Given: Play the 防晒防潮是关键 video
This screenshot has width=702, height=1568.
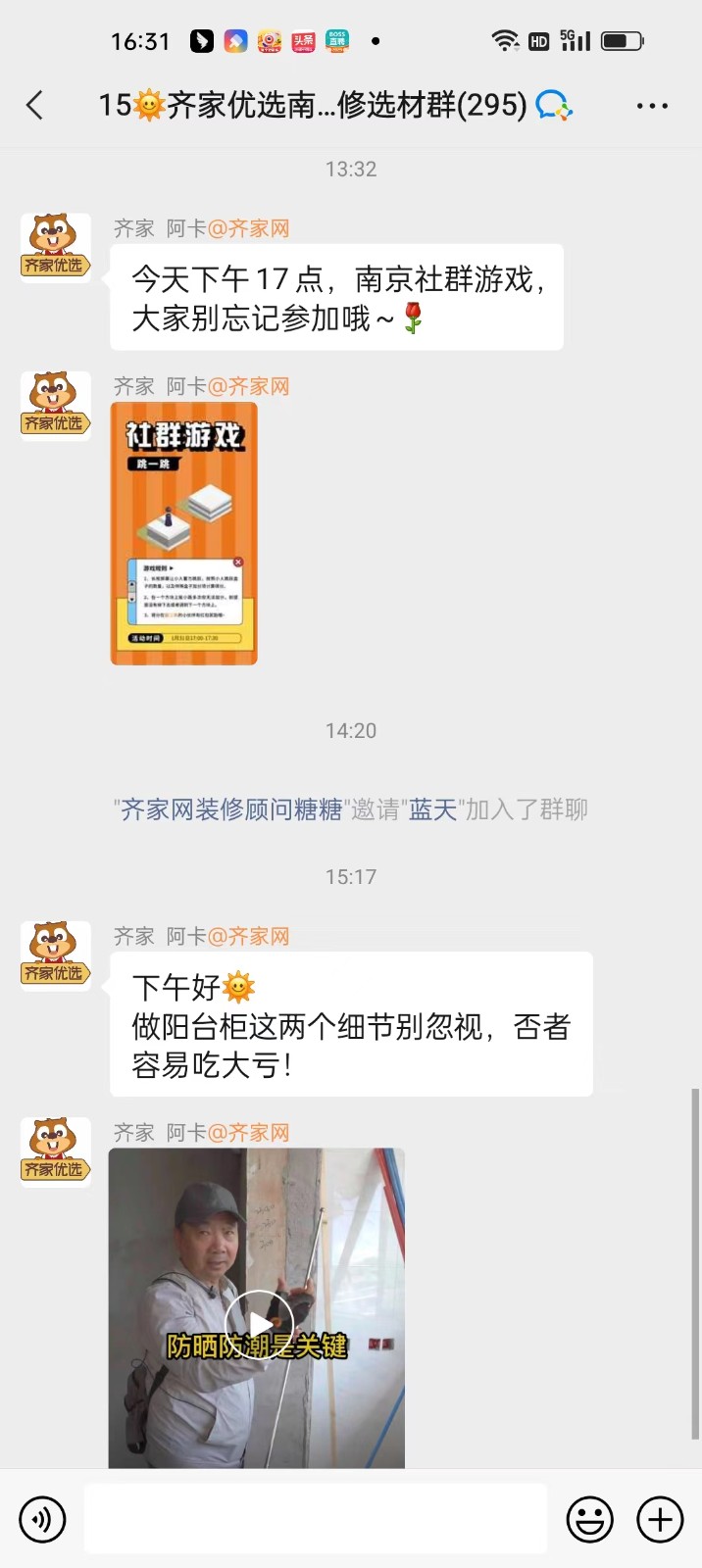Looking at the screenshot, I should click(x=259, y=1320).
